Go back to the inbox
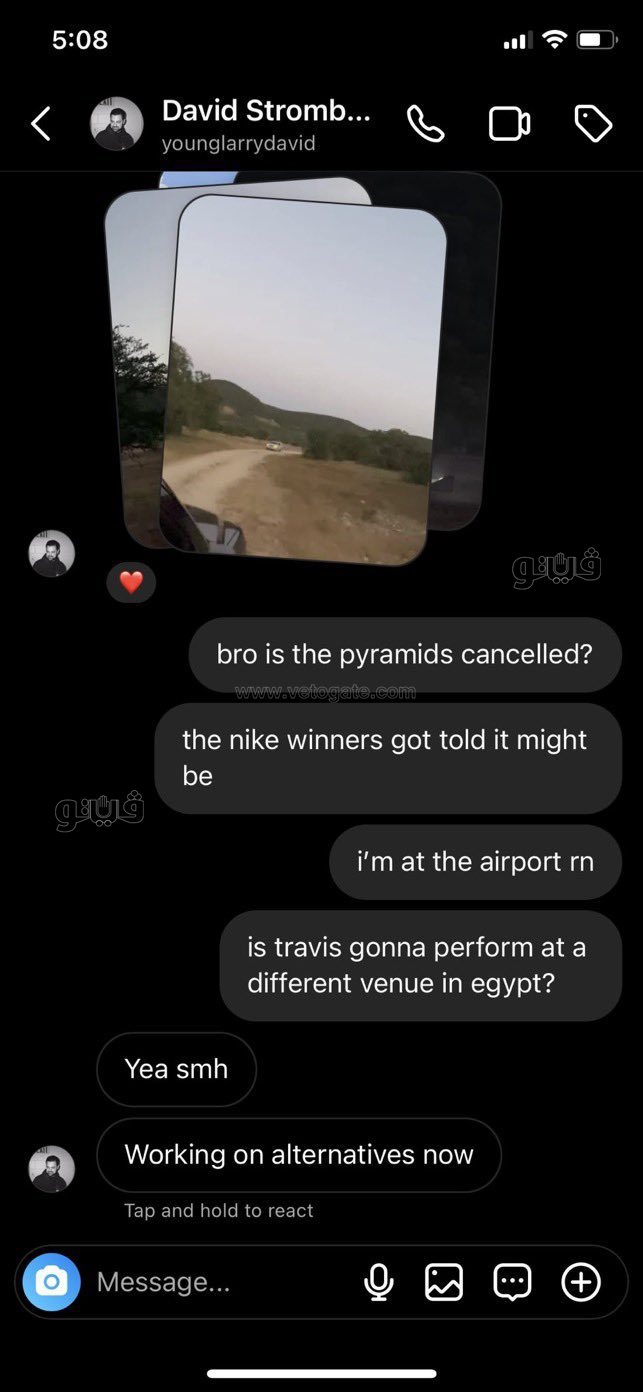 click(41, 124)
